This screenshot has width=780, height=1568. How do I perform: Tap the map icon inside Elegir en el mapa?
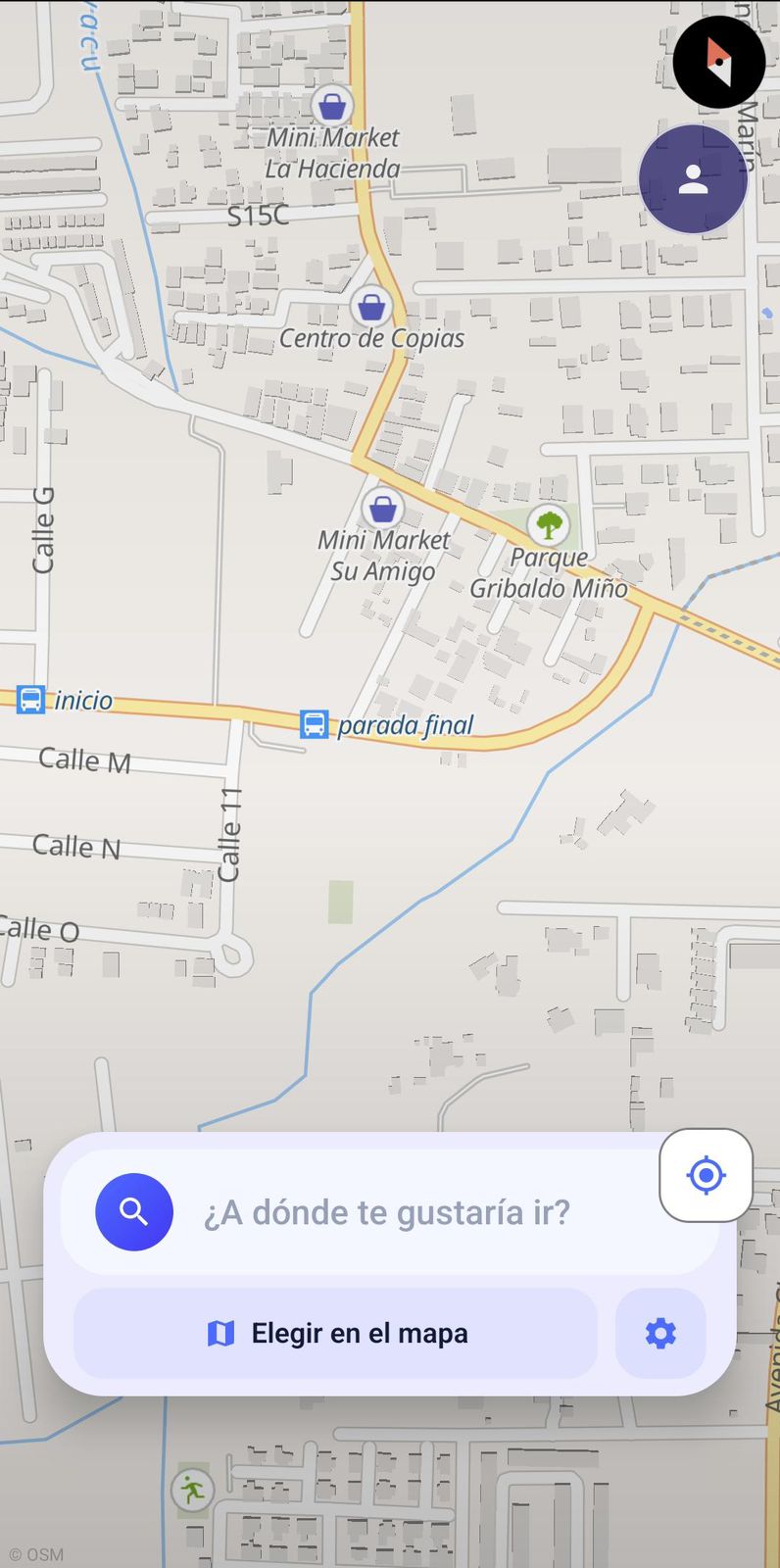click(x=220, y=1333)
